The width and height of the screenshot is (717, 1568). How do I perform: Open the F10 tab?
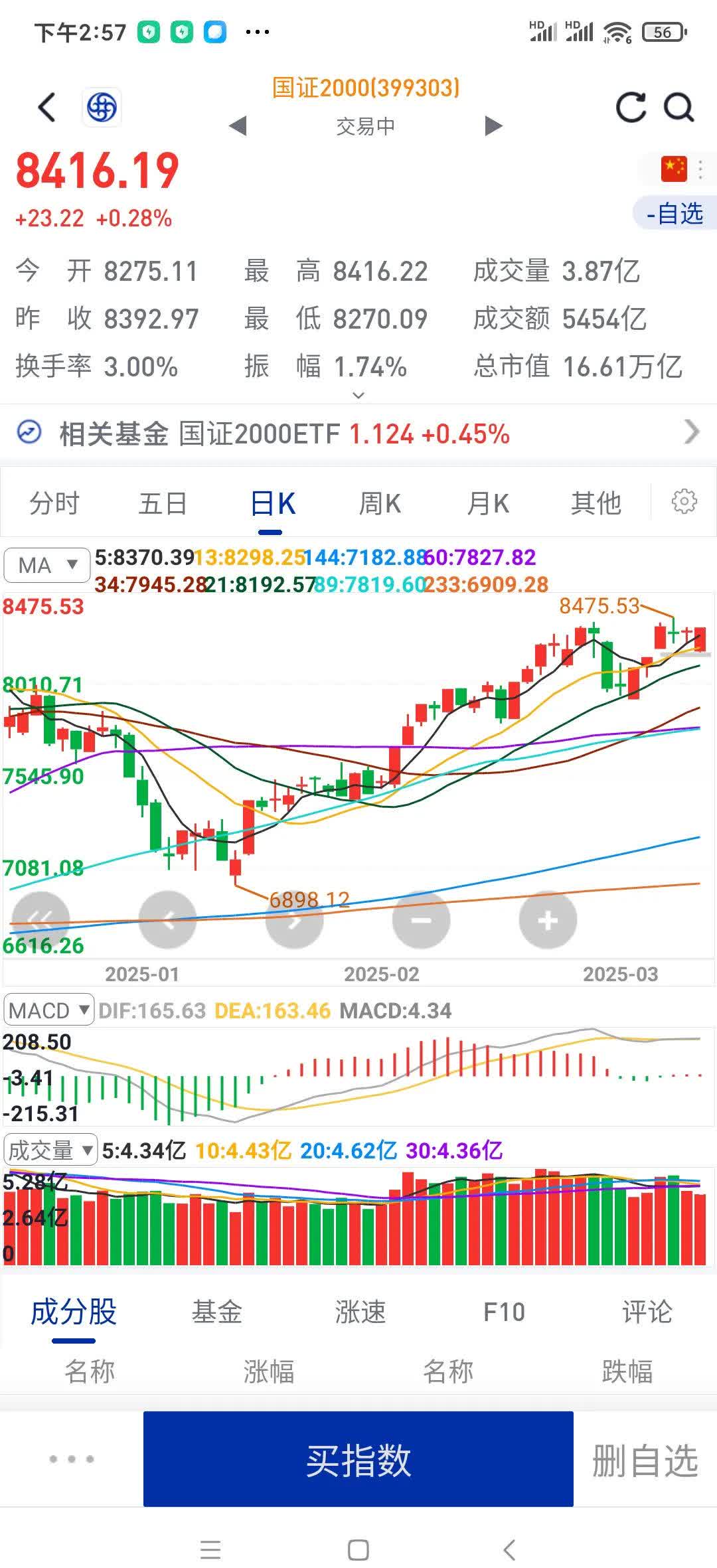pyautogui.click(x=505, y=1312)
